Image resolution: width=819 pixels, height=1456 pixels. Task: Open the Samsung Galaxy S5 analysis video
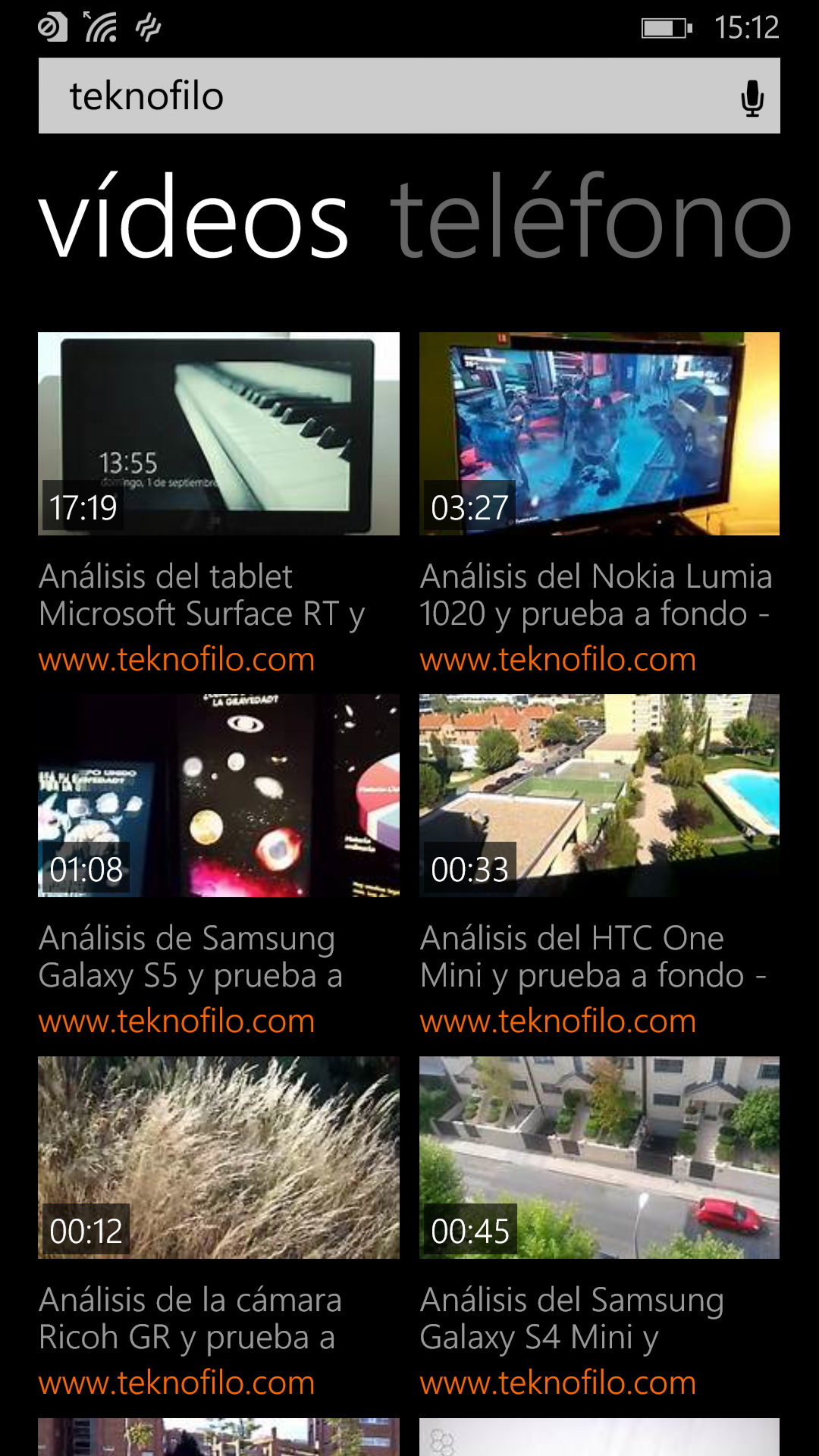[x=218, y=795]
